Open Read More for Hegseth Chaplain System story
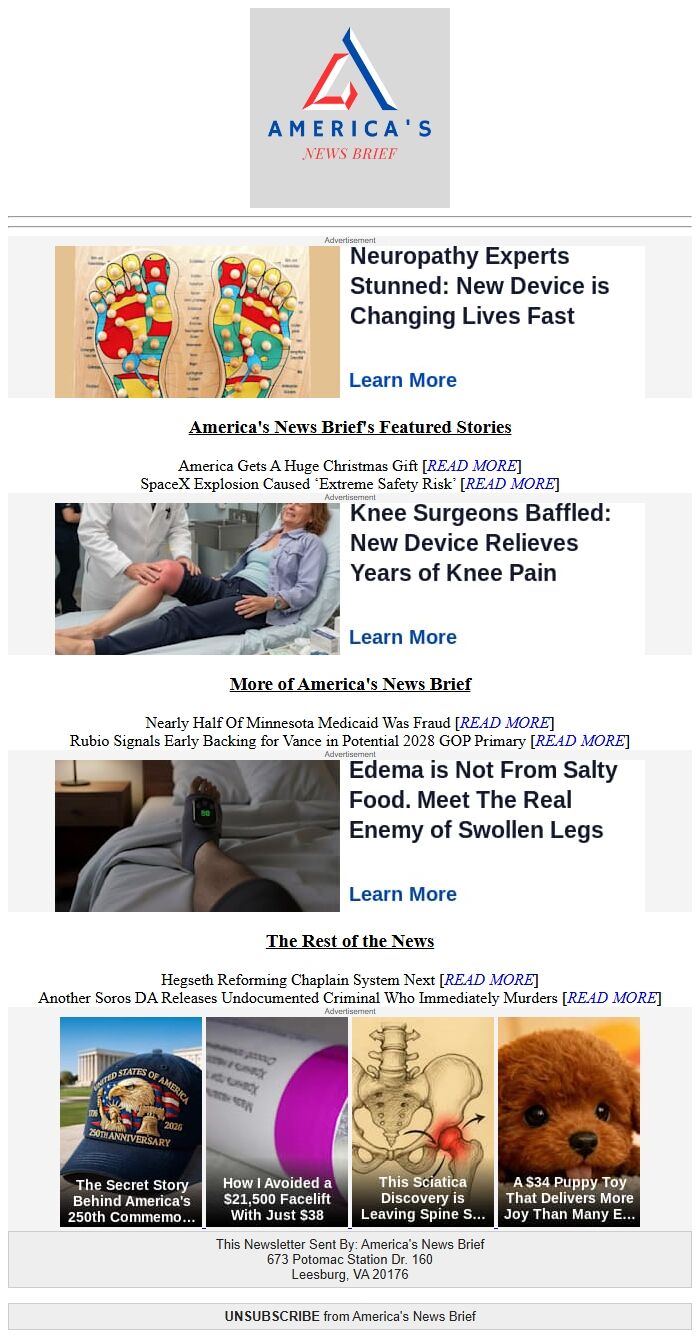Image resolution: width=700 pixels, height=1339 pixels. [x=488, y=980]
